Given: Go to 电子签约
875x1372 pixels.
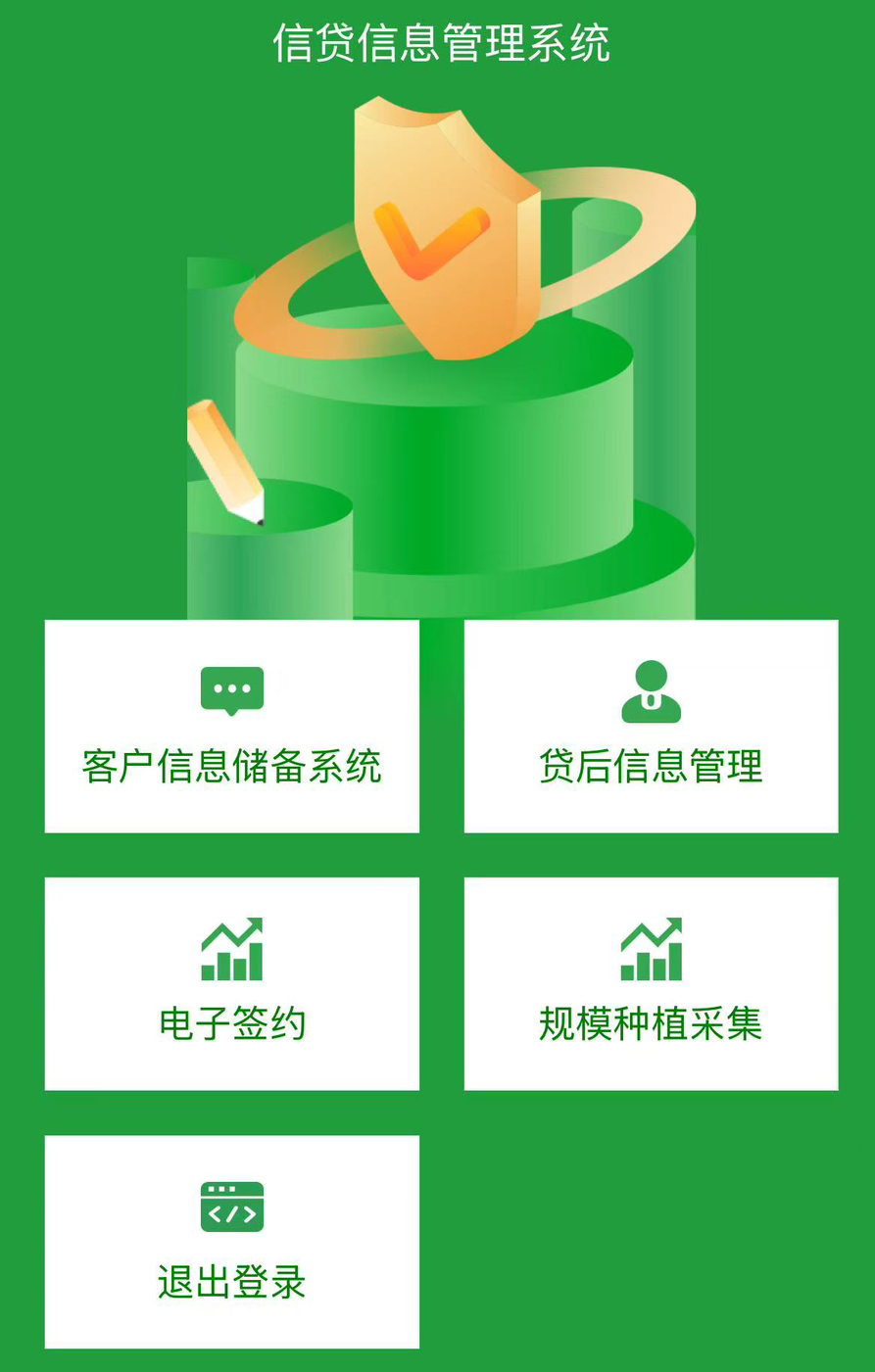Looking at the screenshot, I should tap(232, 983).
